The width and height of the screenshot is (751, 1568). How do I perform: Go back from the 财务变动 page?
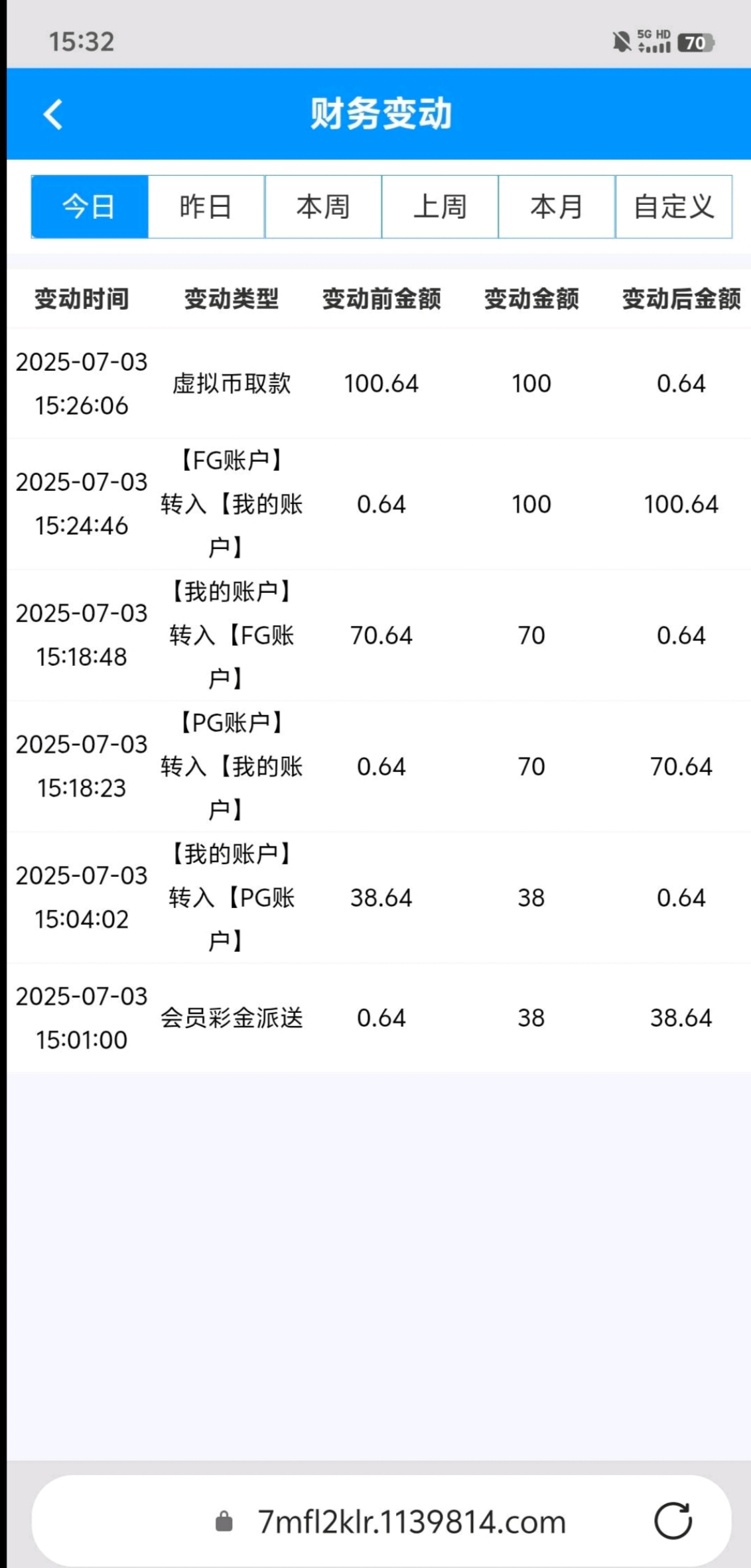pos(53,114)
